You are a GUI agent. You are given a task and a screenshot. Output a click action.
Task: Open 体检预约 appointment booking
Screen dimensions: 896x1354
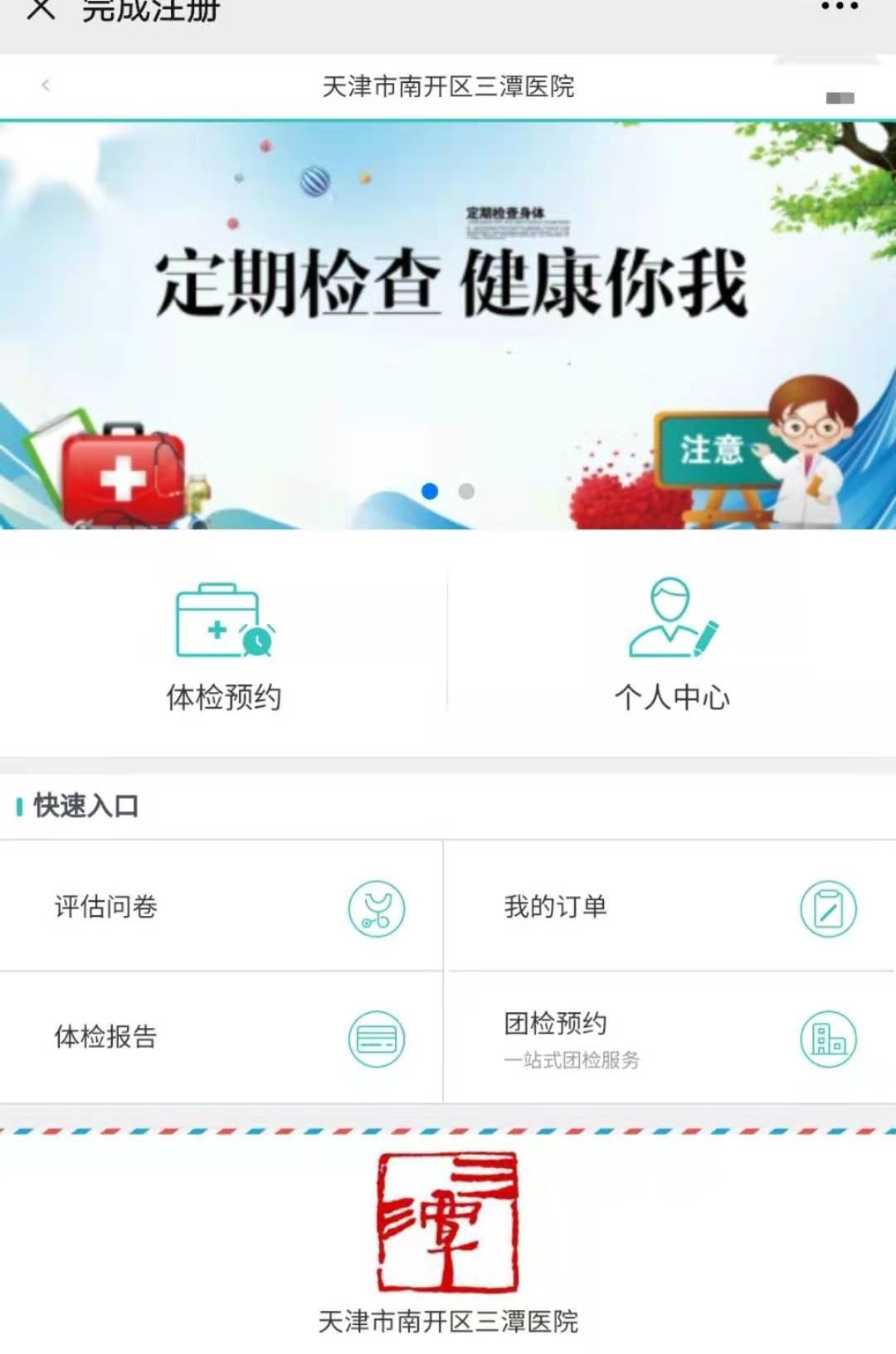[x=224, y=647]
